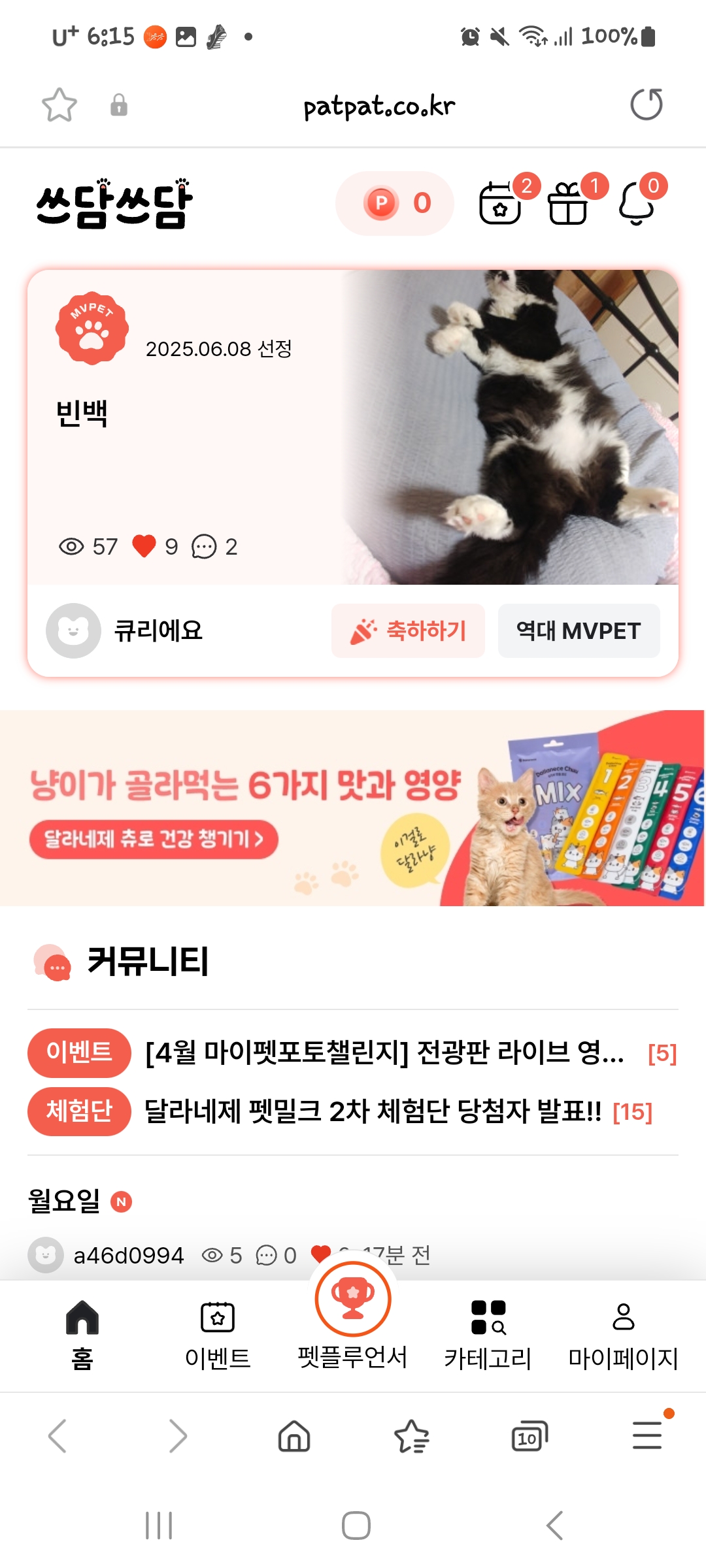706x1568 pixels.
Task: Check the P points balance
Action: [395, 203]
